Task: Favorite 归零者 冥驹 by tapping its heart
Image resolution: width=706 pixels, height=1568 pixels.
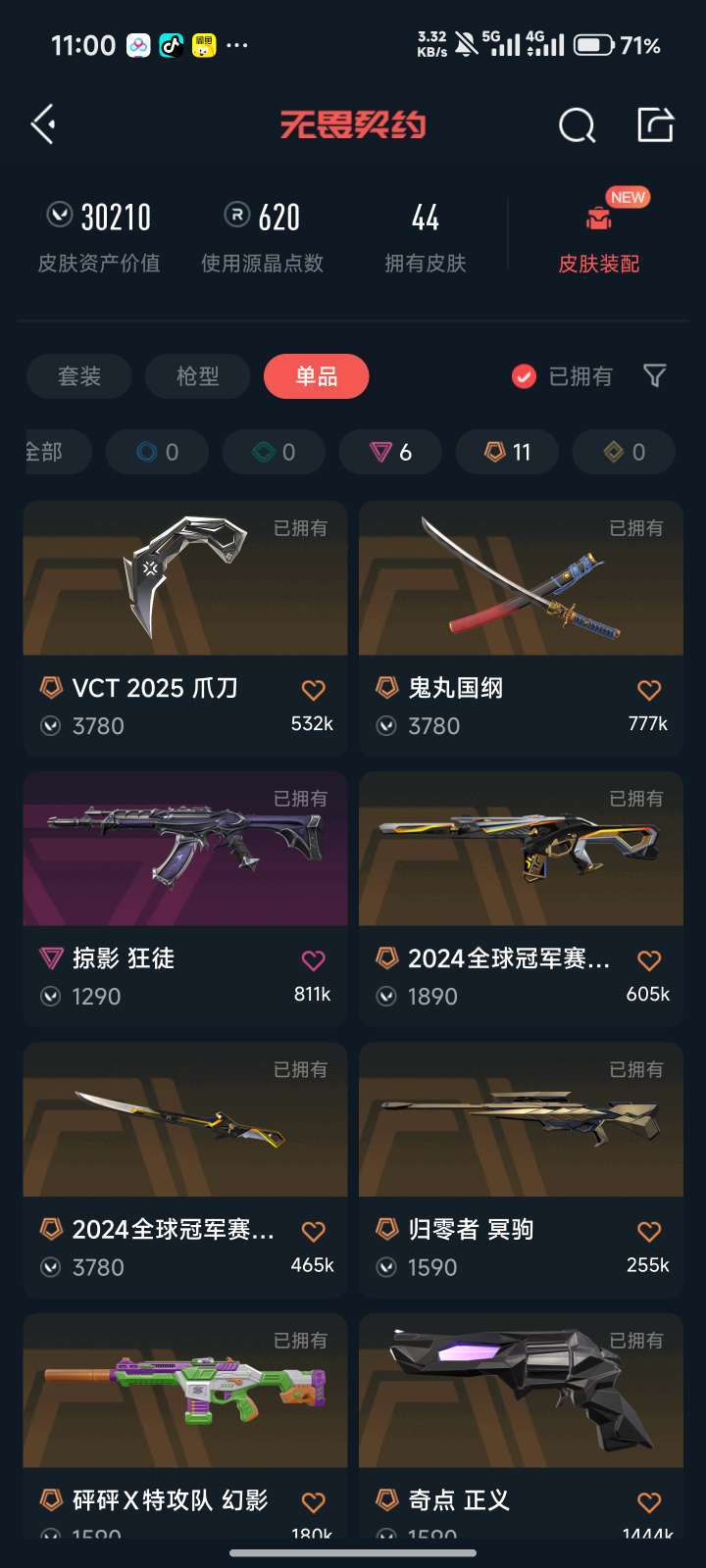Action: click(x=648, y=1231)
